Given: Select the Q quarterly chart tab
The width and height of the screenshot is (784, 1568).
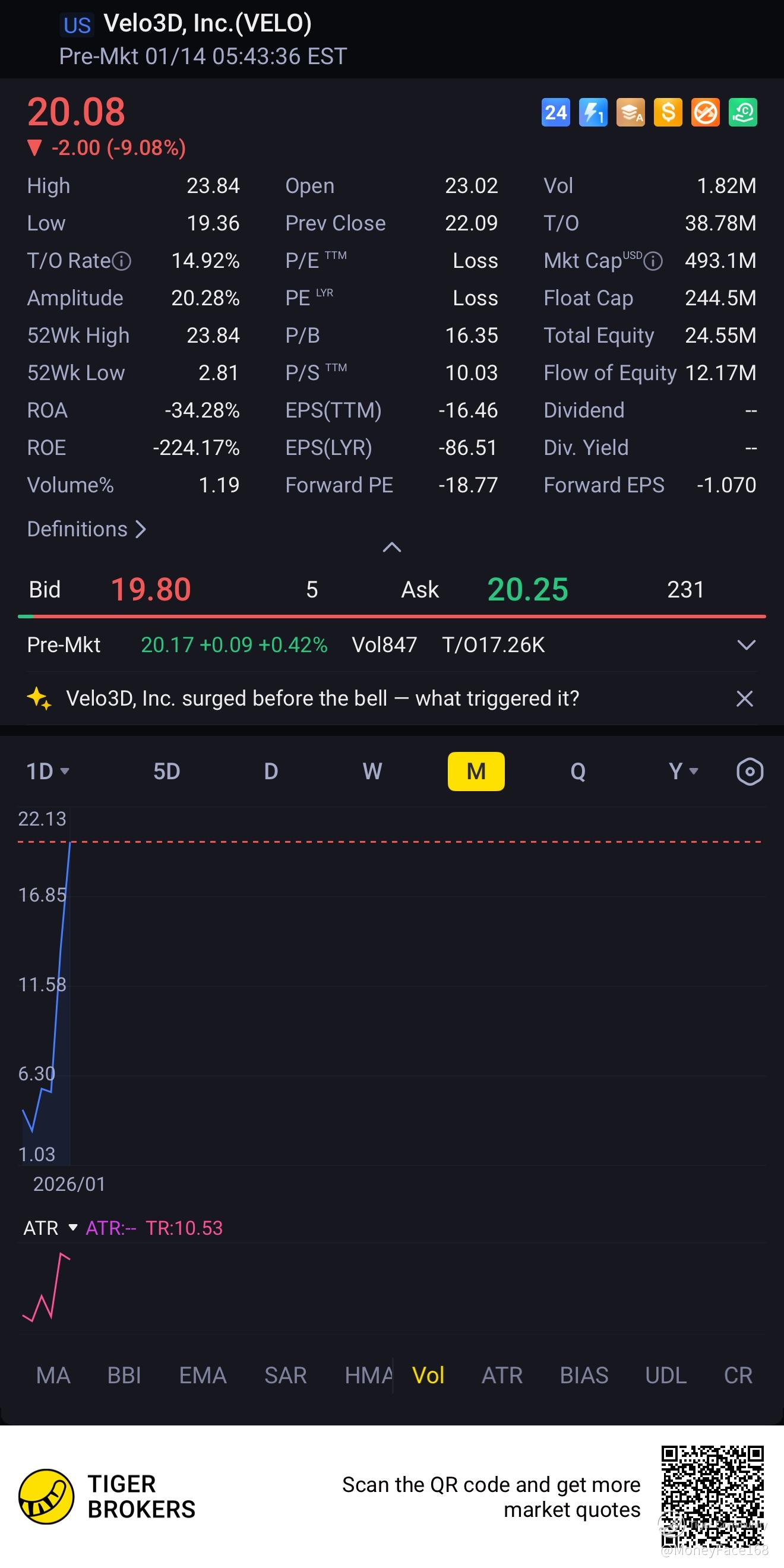Looking at the screenshot, I should (x=578, y=771).
